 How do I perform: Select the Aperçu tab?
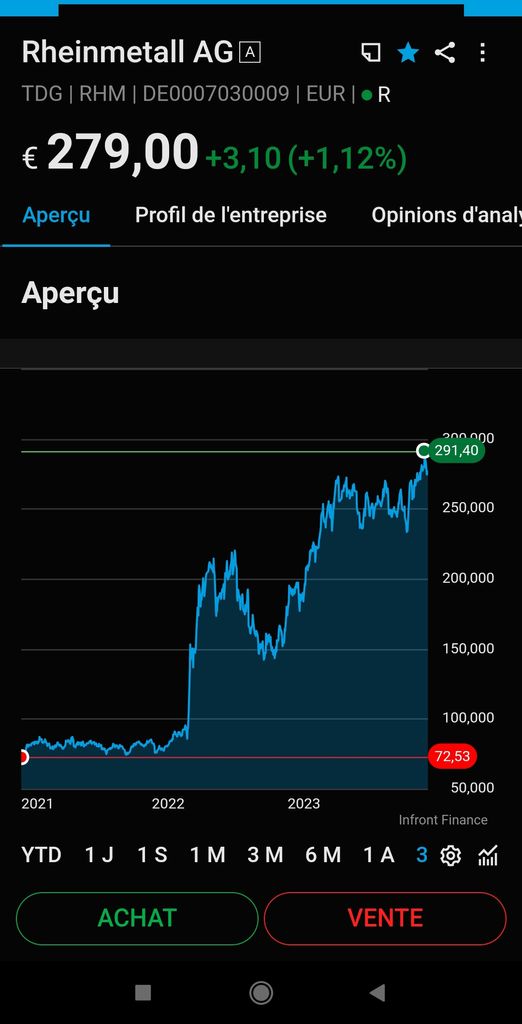pos(56,215)
